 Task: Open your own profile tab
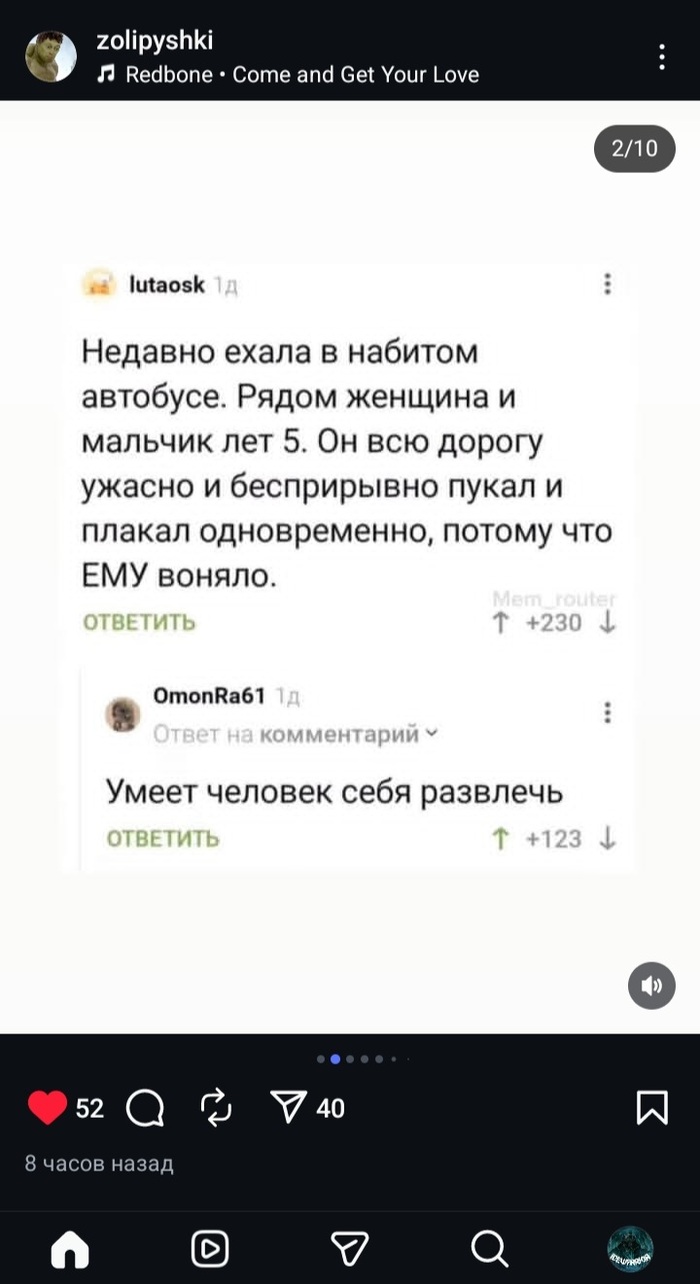(630, 1248)
